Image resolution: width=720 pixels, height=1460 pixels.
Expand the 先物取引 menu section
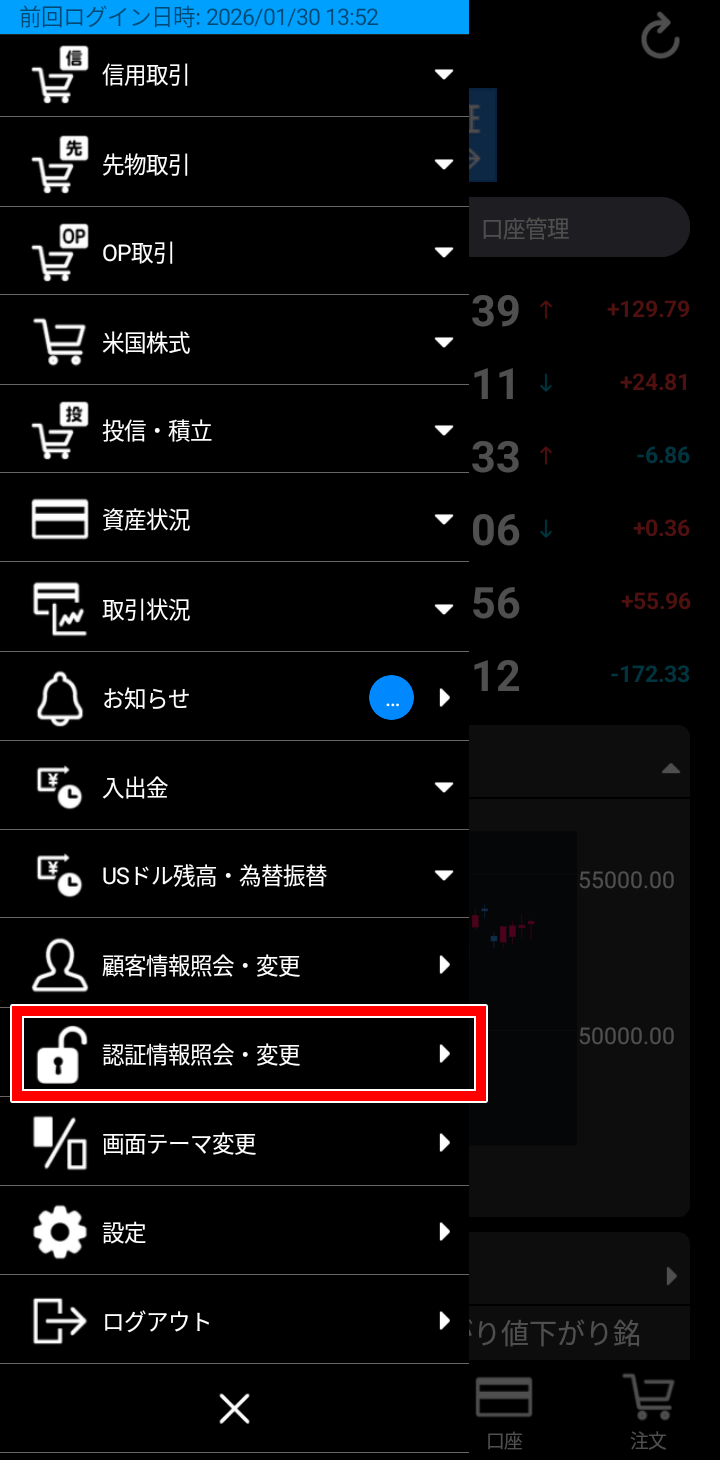tap(234, 164)
